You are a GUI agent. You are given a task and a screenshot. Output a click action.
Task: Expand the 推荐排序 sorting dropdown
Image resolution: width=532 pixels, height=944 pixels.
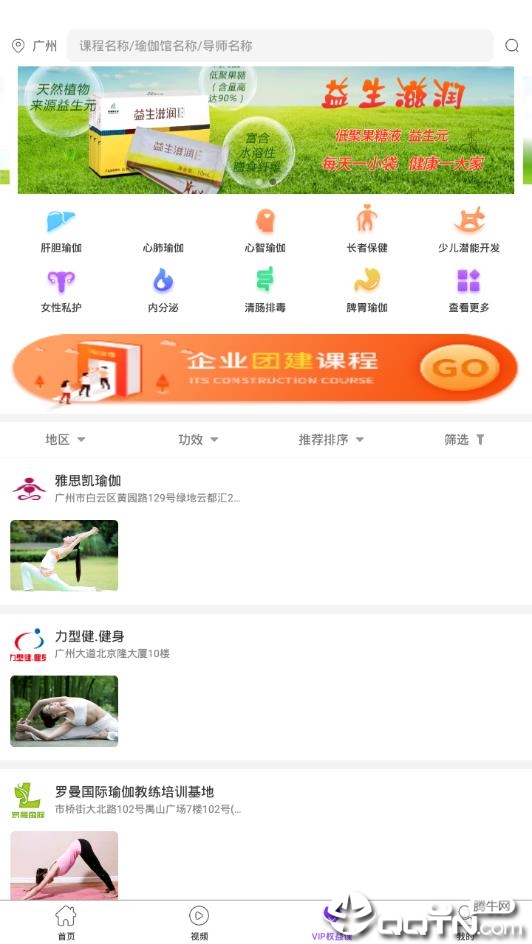tap(331, 439)
